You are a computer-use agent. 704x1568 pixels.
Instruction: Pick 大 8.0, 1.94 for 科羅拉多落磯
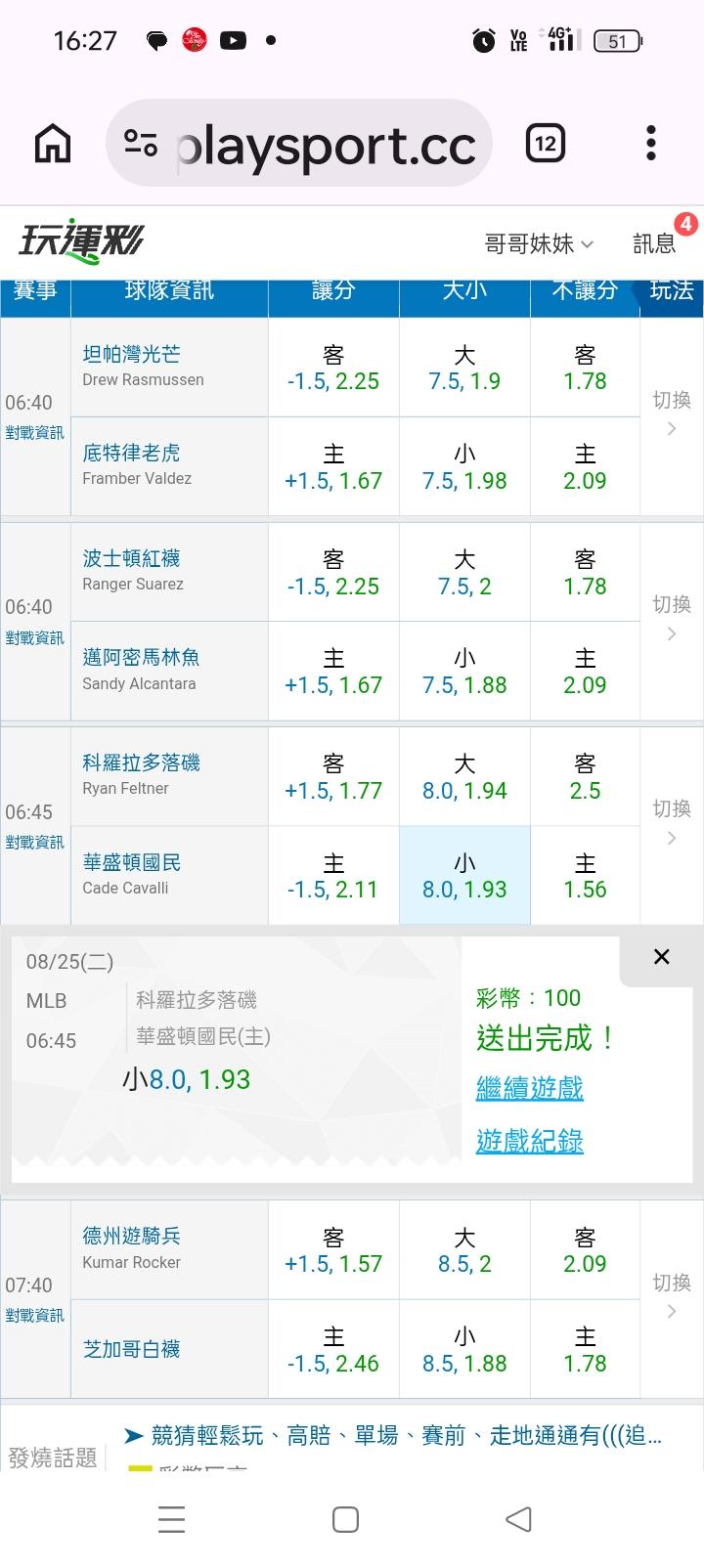pyautogui.click(x=464, y=776)
